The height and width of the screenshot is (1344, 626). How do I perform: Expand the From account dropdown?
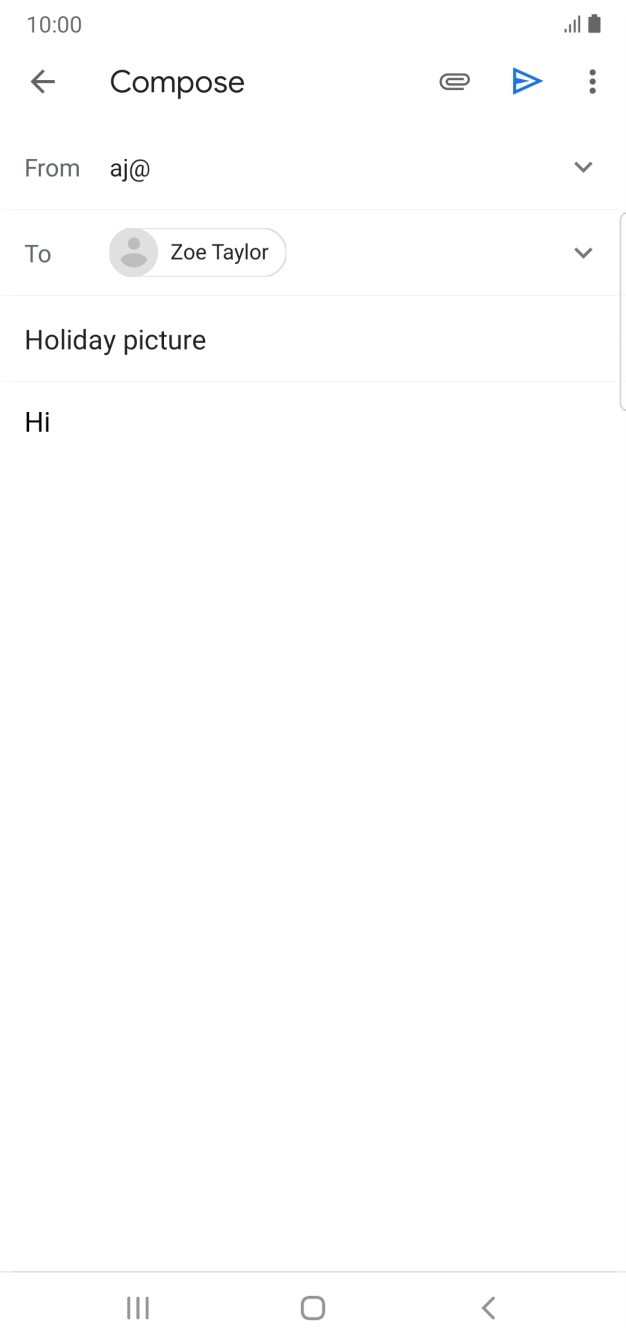coord(584,168)
